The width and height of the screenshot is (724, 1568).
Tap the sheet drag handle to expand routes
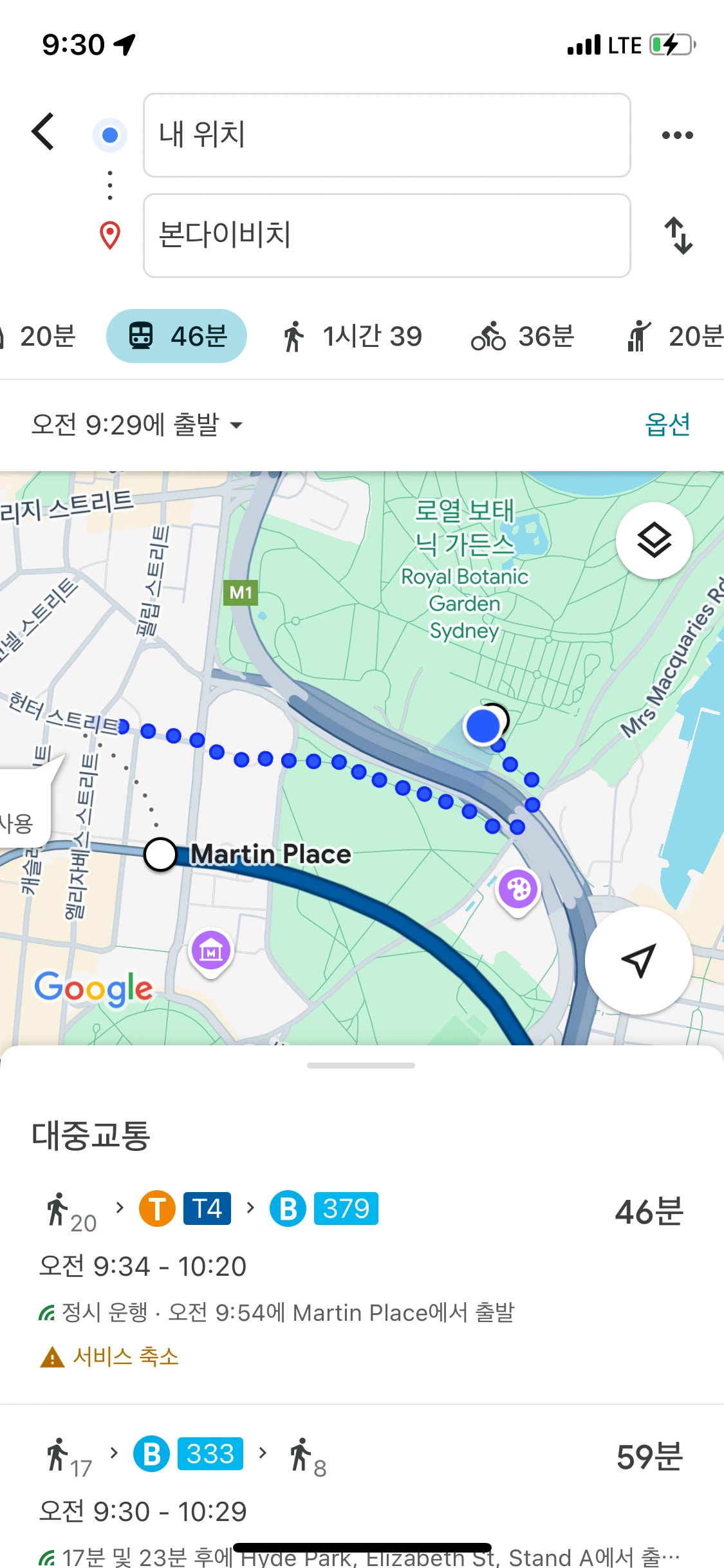(361, 1065)
